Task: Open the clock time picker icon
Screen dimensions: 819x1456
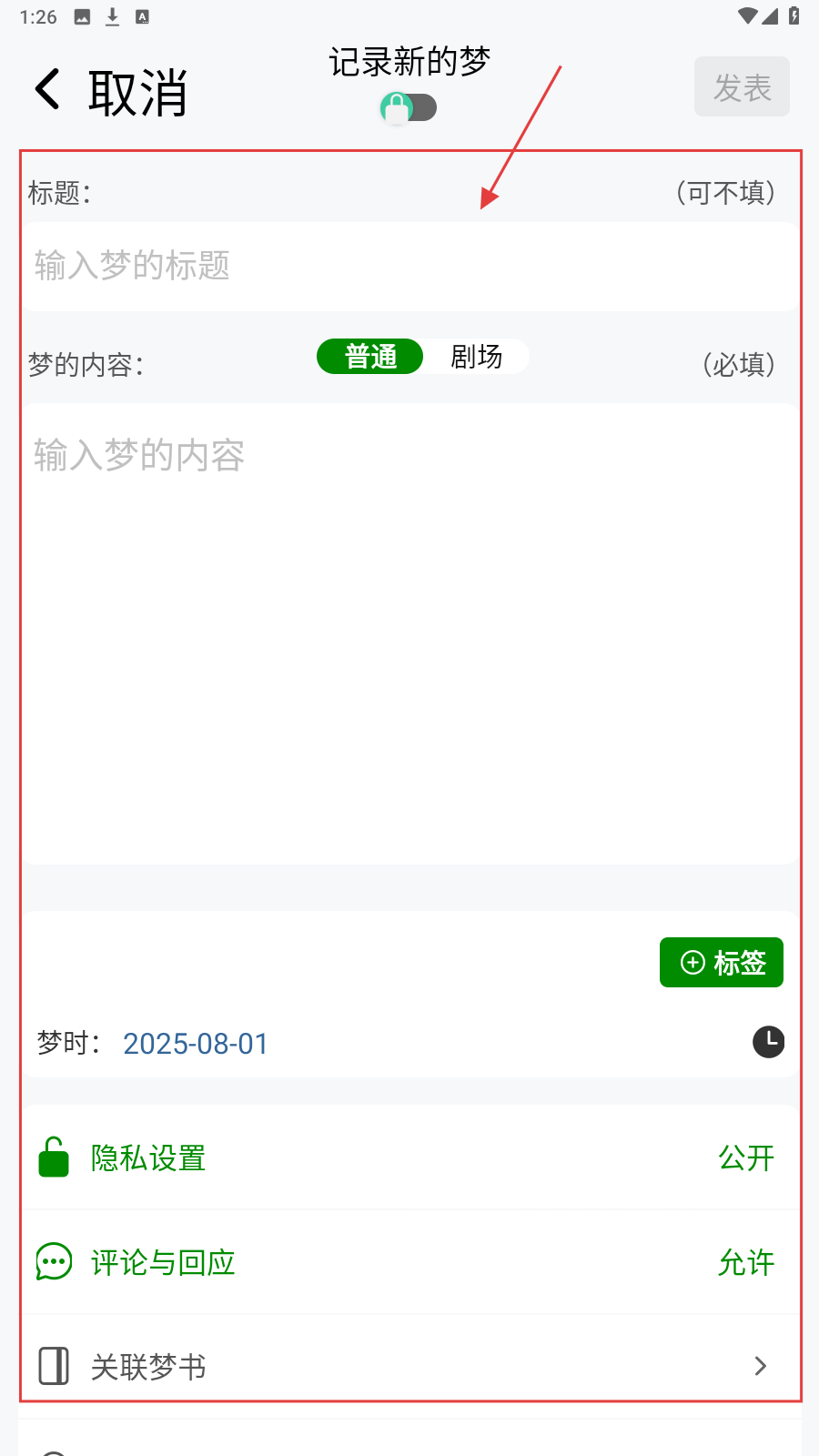Action: (768, 1042)
